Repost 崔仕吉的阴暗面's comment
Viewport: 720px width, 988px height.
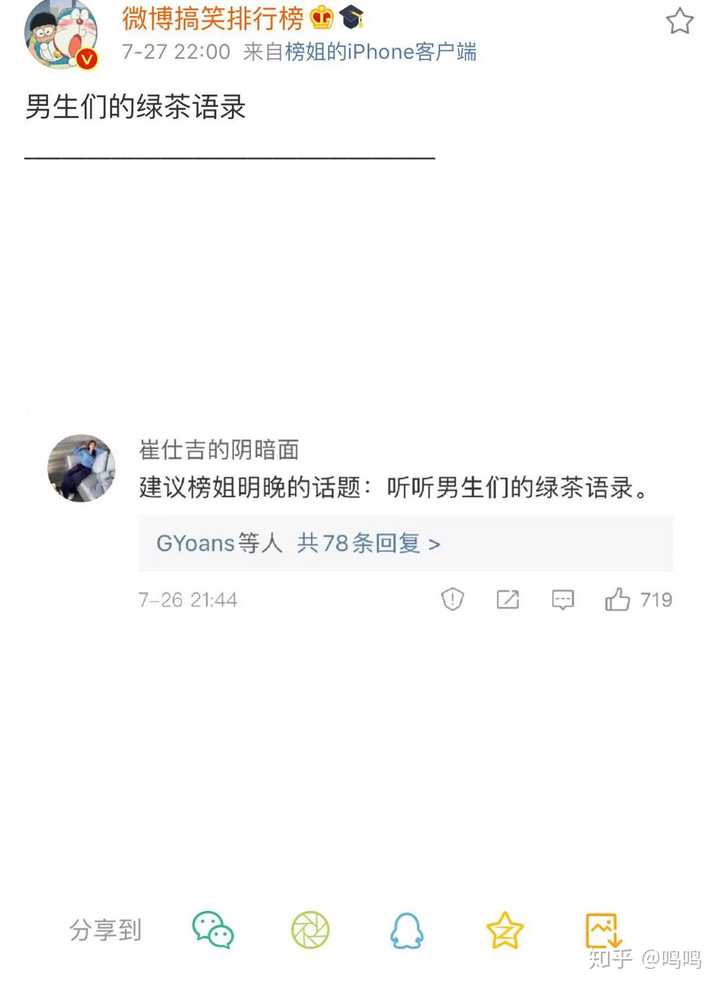(508, 599)
